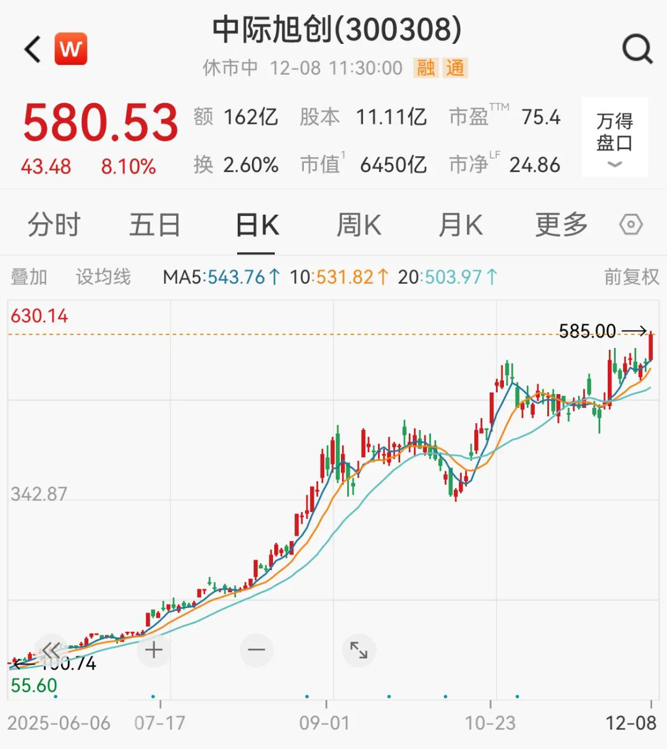This screenshot has height=749, width=667.
Task: Switch to the 分时 tab
Action: coord(53,225)
